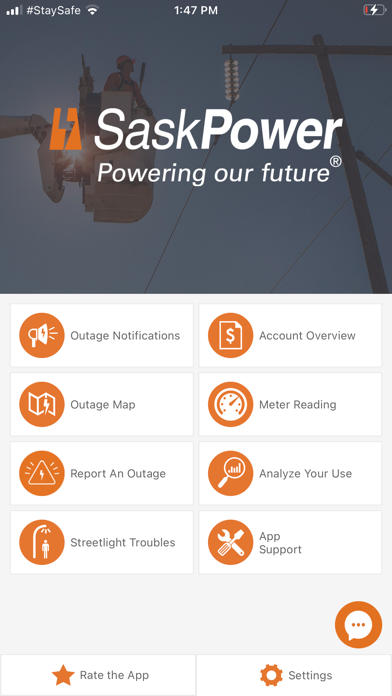Open App Support

(x=290, y=542)
